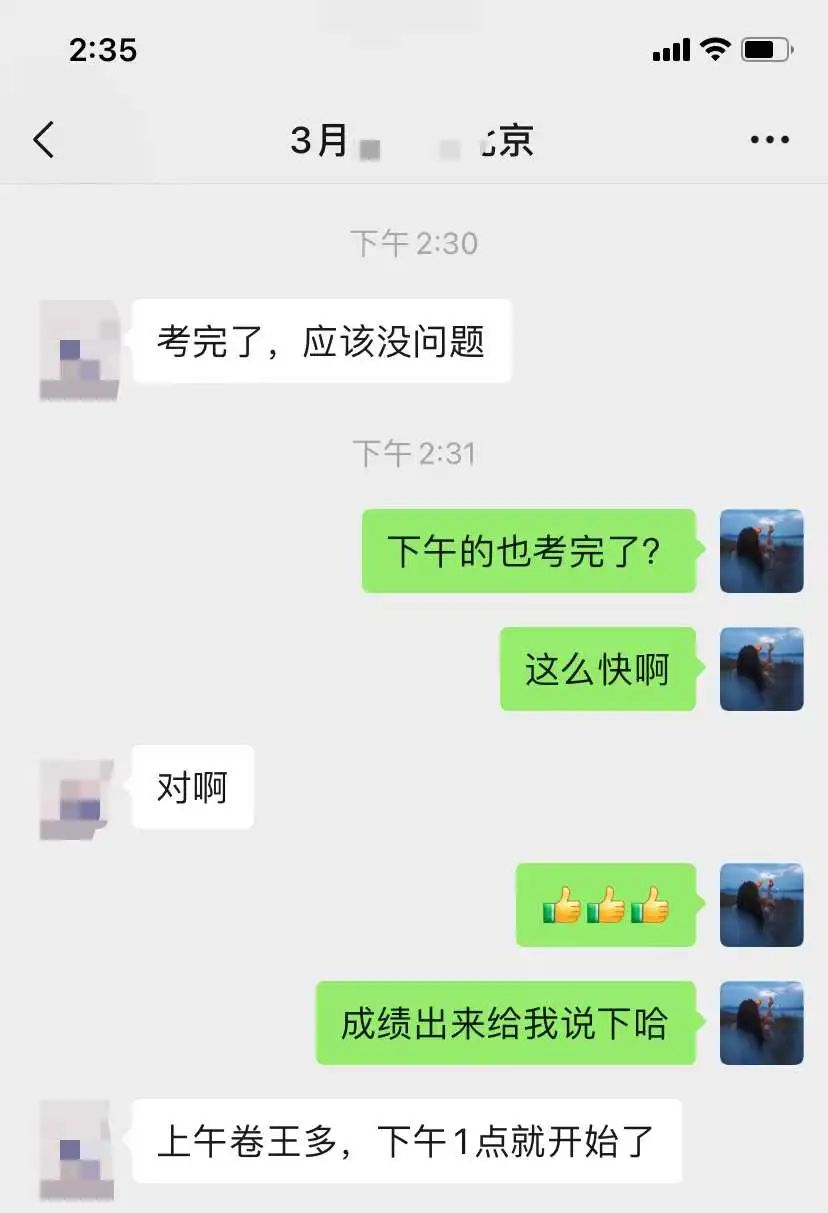Go back to the chat list
The image size is (828, 1213).
pos(43,140)
